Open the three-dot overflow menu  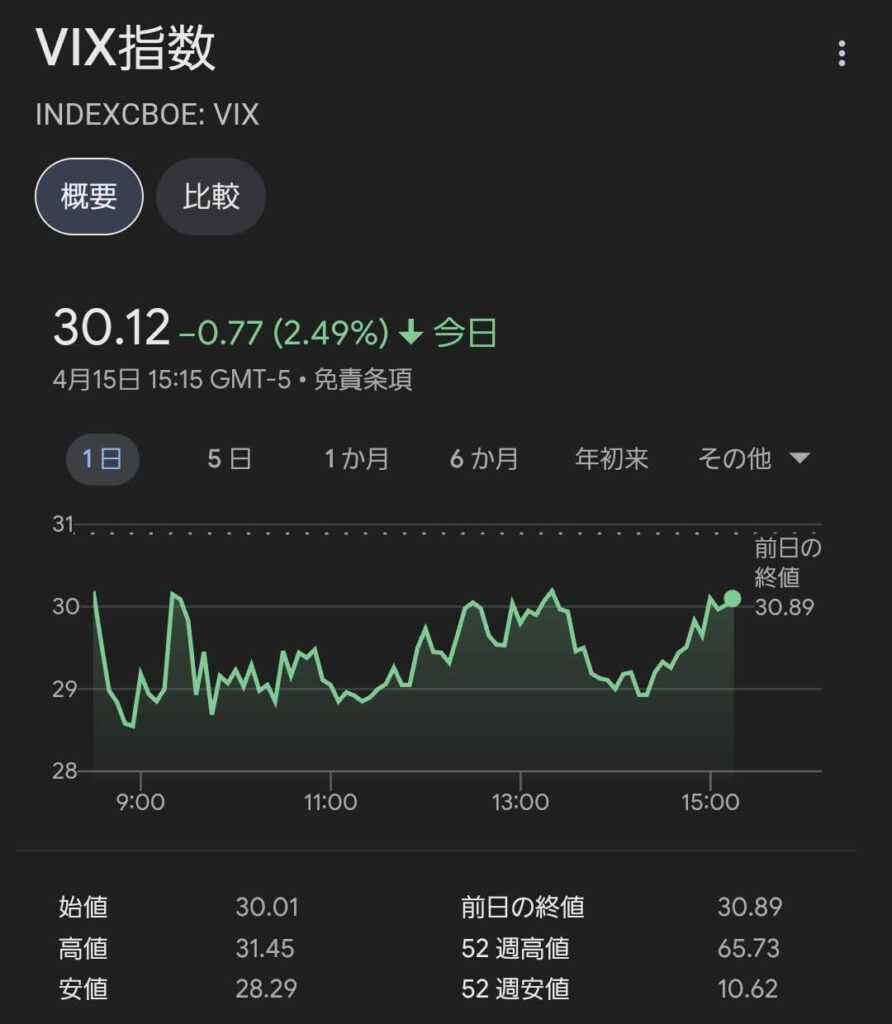coord(842,53)
